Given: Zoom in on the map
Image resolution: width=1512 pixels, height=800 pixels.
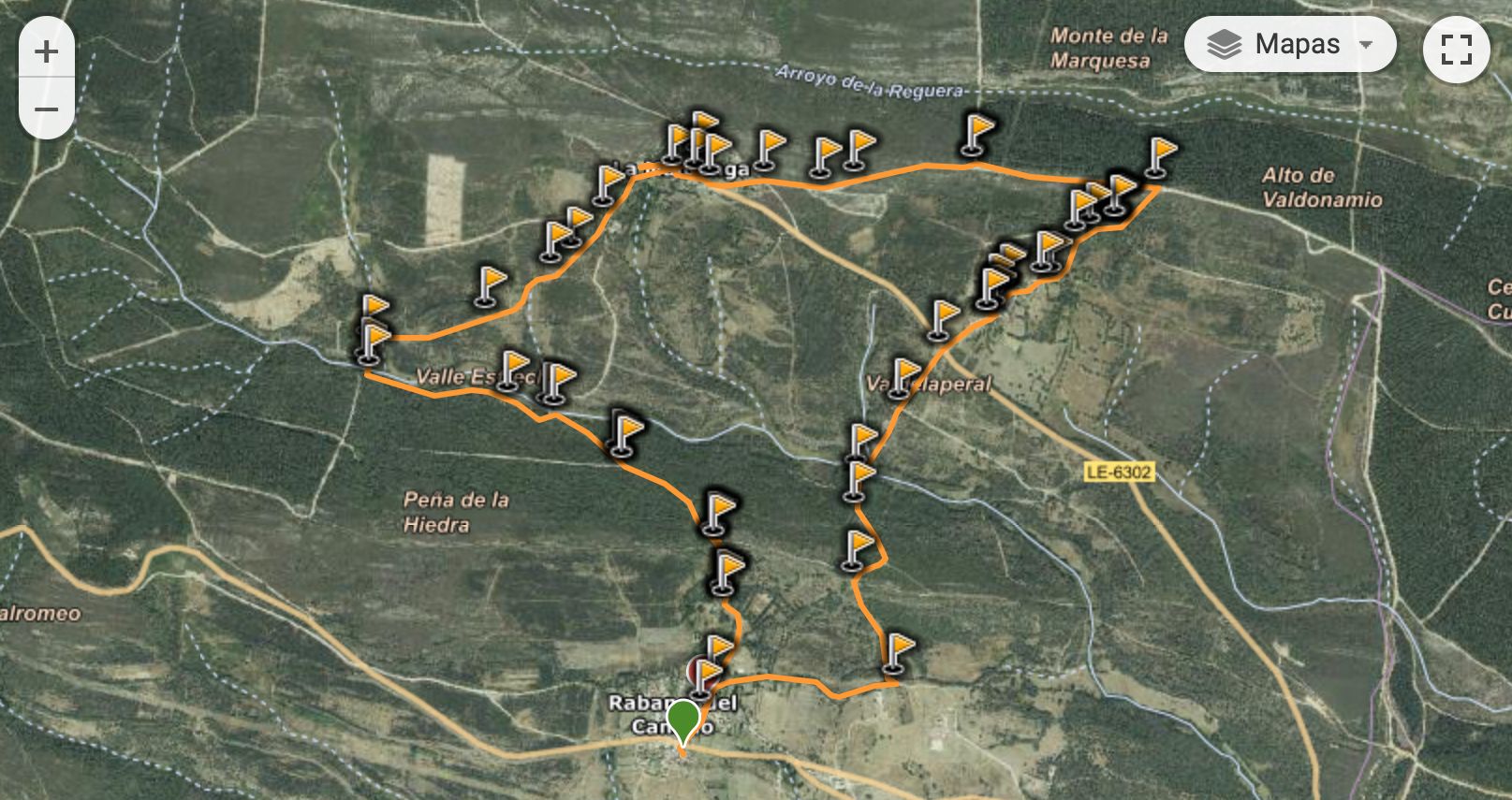Looking at the screenshot, I should click(x=46, y=51).
